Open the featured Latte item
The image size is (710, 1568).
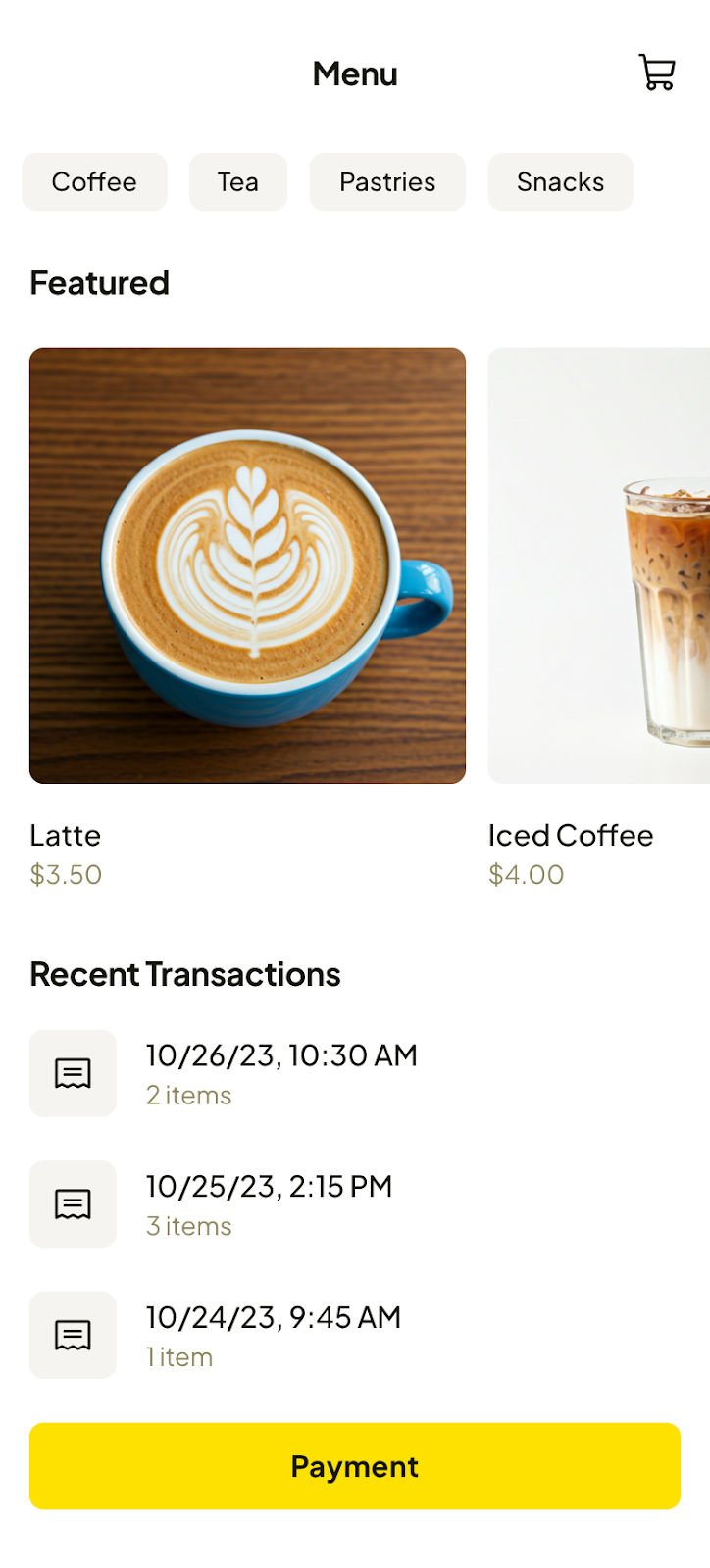[x=247, y=565]
